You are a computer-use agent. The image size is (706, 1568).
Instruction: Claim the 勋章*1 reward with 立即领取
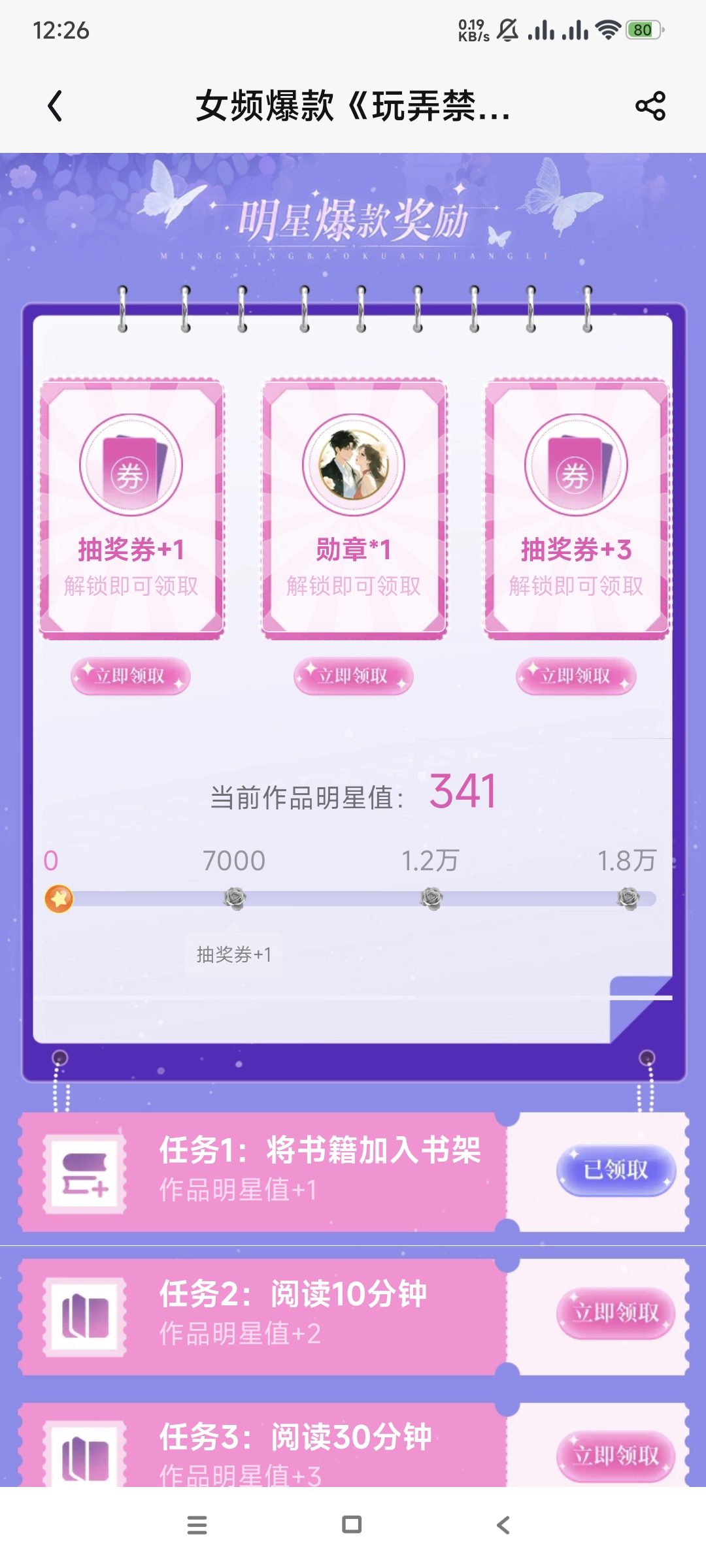click(x=353, y=676)
